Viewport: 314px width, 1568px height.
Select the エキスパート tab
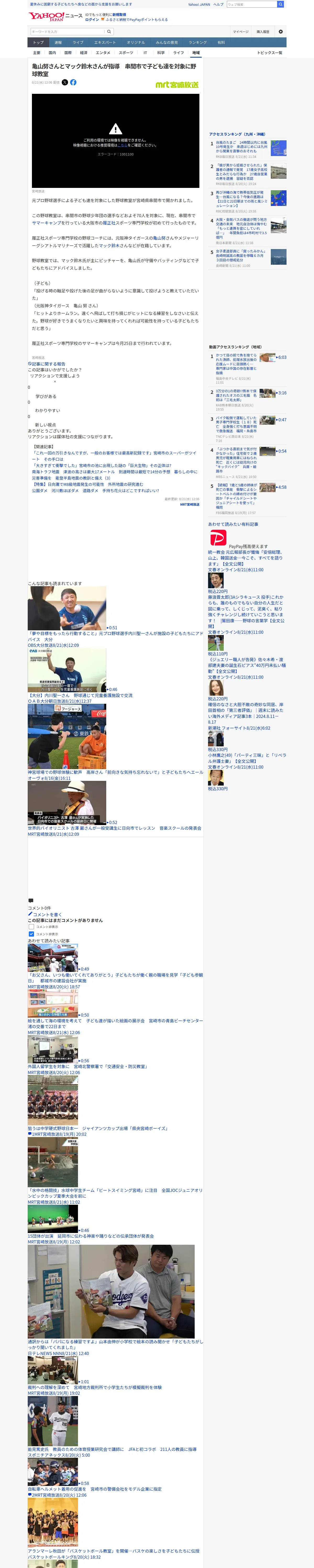tap(105, 43)
